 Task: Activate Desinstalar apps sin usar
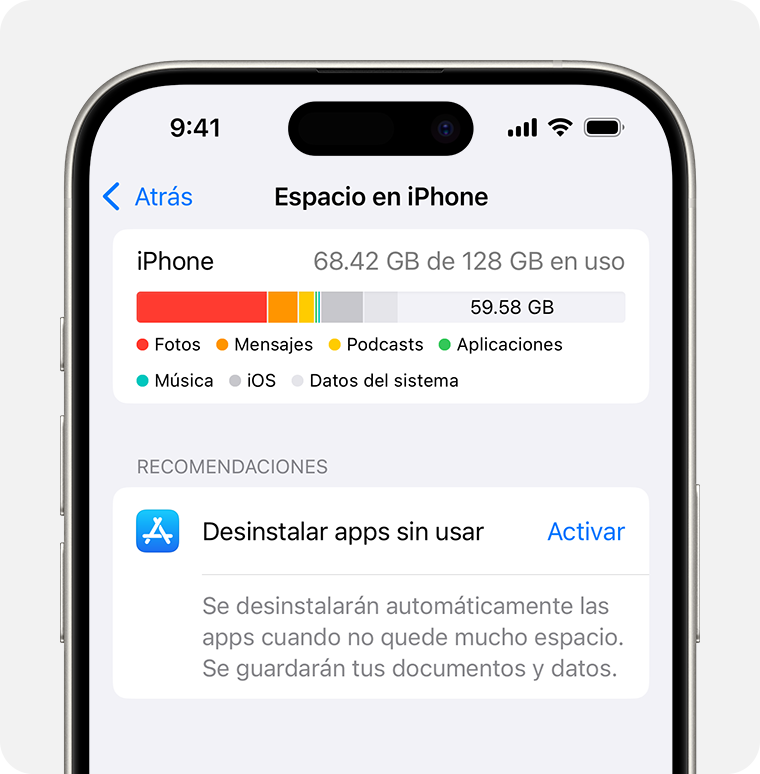point(585,532)
